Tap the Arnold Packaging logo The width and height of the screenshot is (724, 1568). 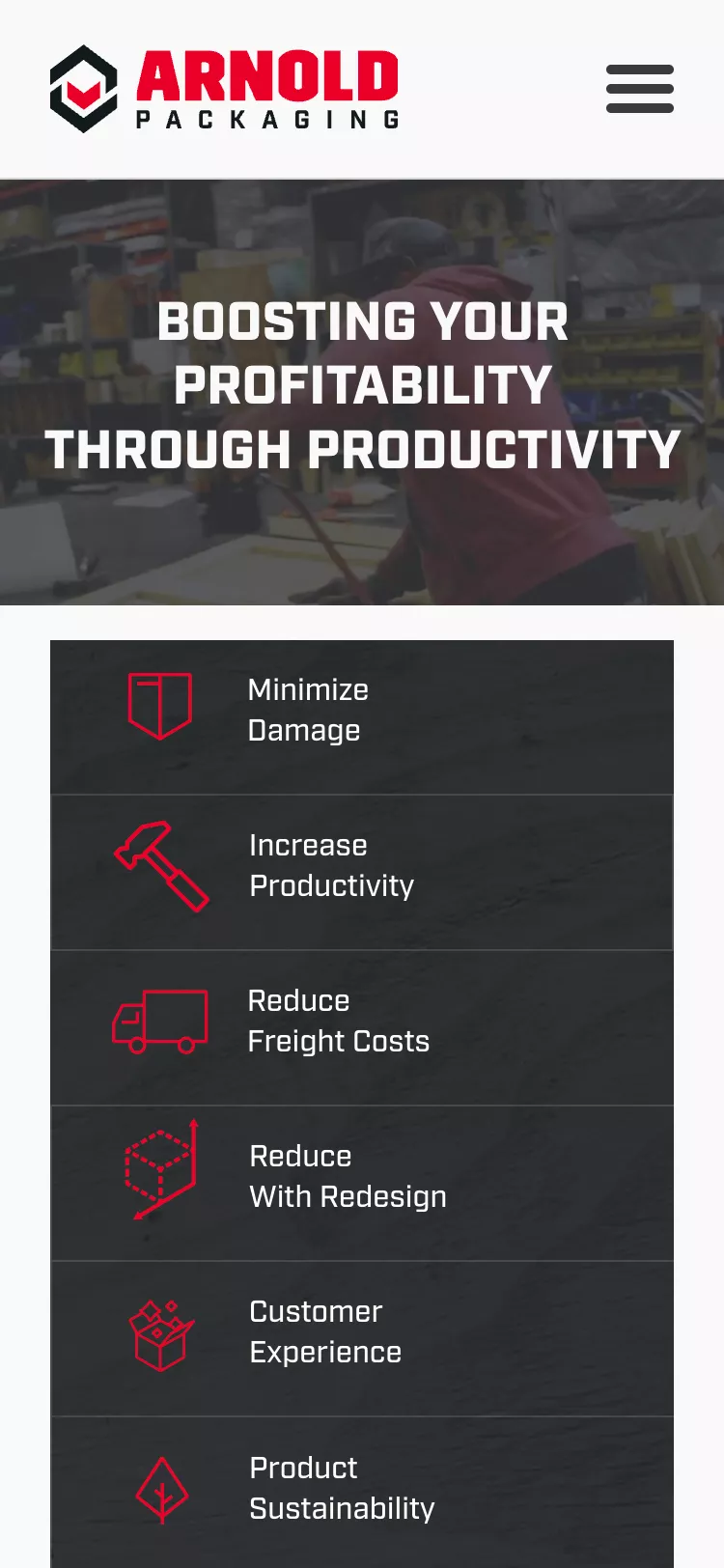224,89
